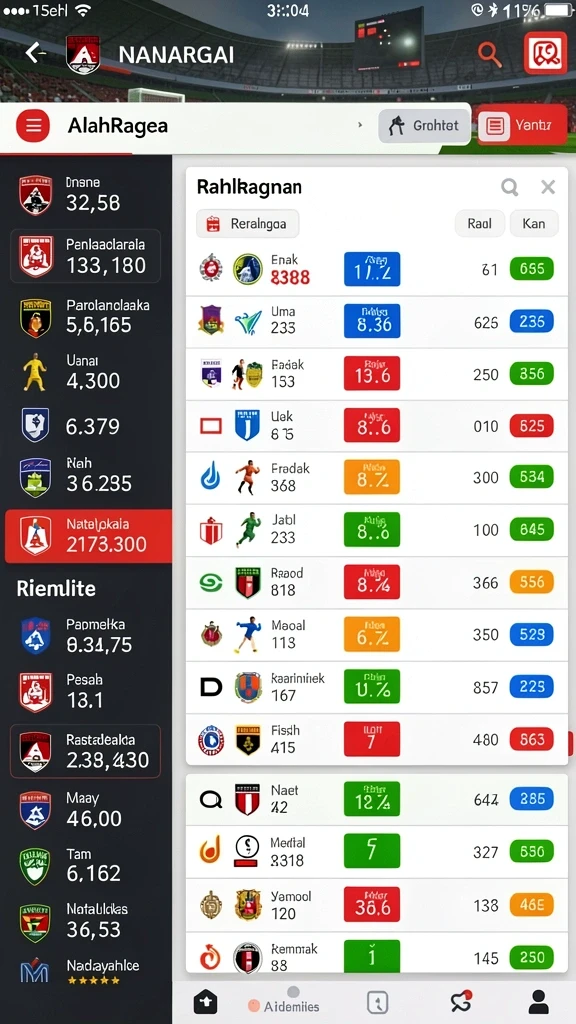Close the Rahlkagnan panel

548,188
